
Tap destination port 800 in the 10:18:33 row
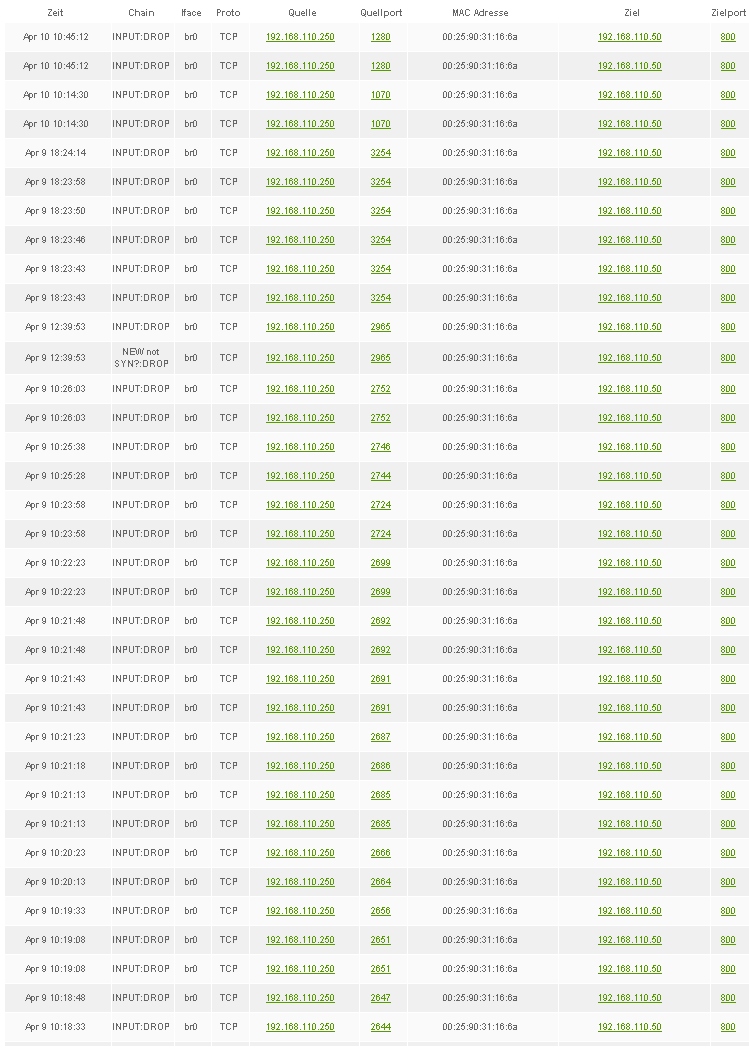coord(728,1027)
